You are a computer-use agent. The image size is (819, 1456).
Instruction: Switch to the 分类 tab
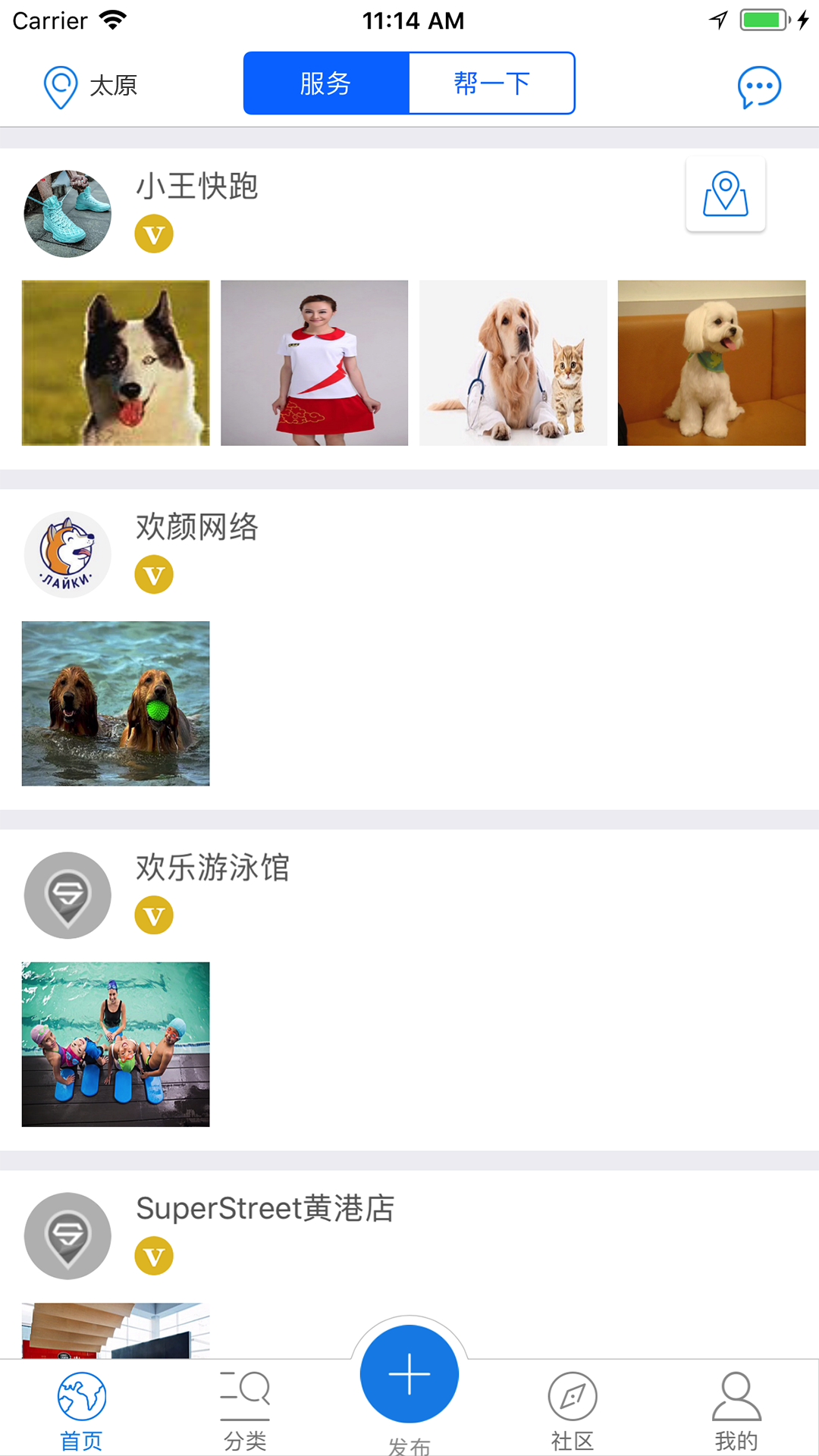tap(245, 1410)
